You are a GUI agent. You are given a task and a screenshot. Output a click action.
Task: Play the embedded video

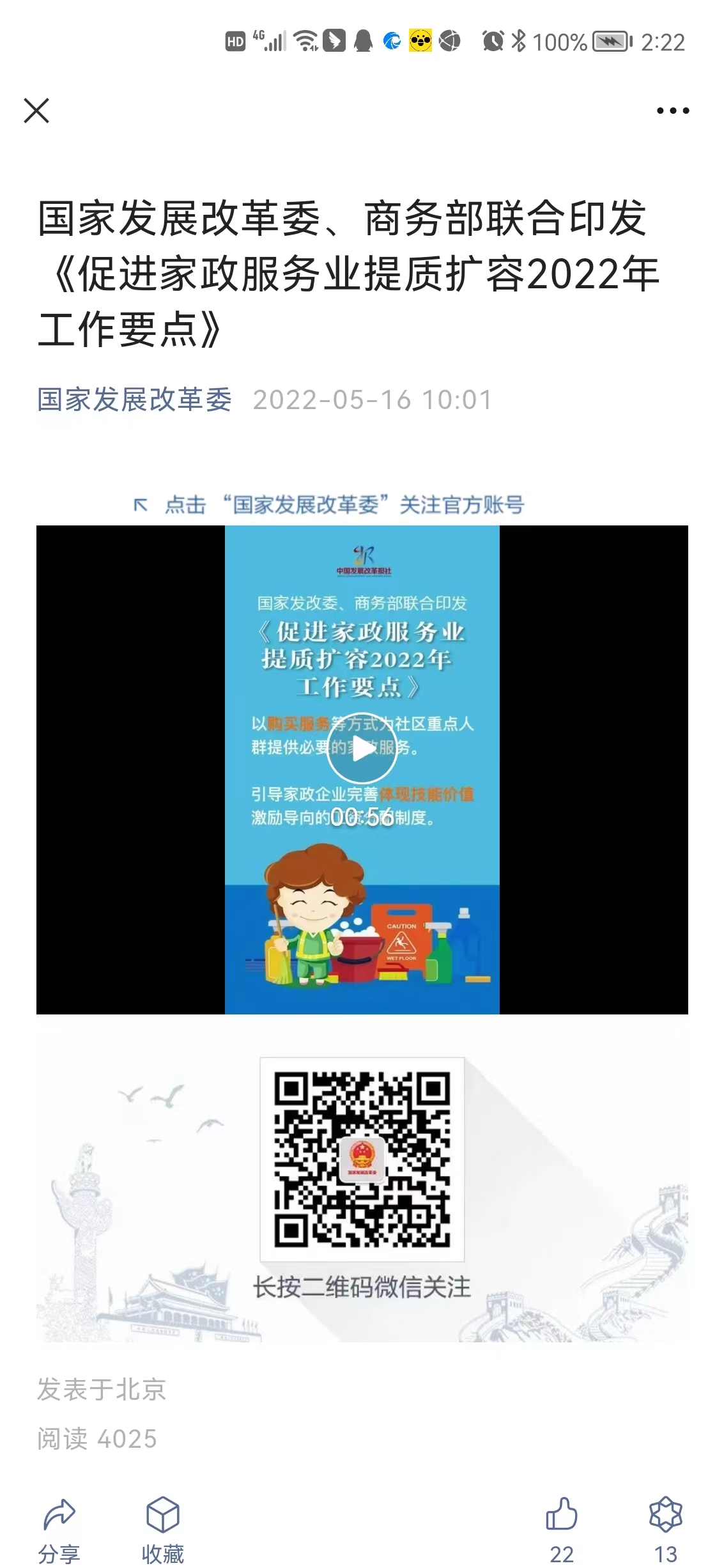[362, 749]
